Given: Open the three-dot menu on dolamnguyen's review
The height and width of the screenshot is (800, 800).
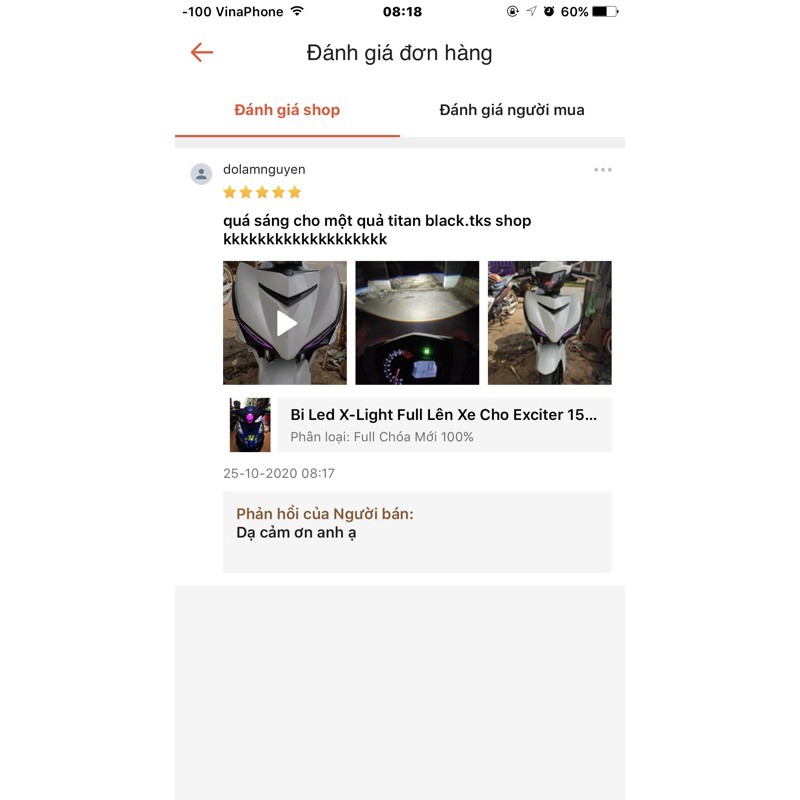Looking at the screenshot, I should click(x=602, y=170).
